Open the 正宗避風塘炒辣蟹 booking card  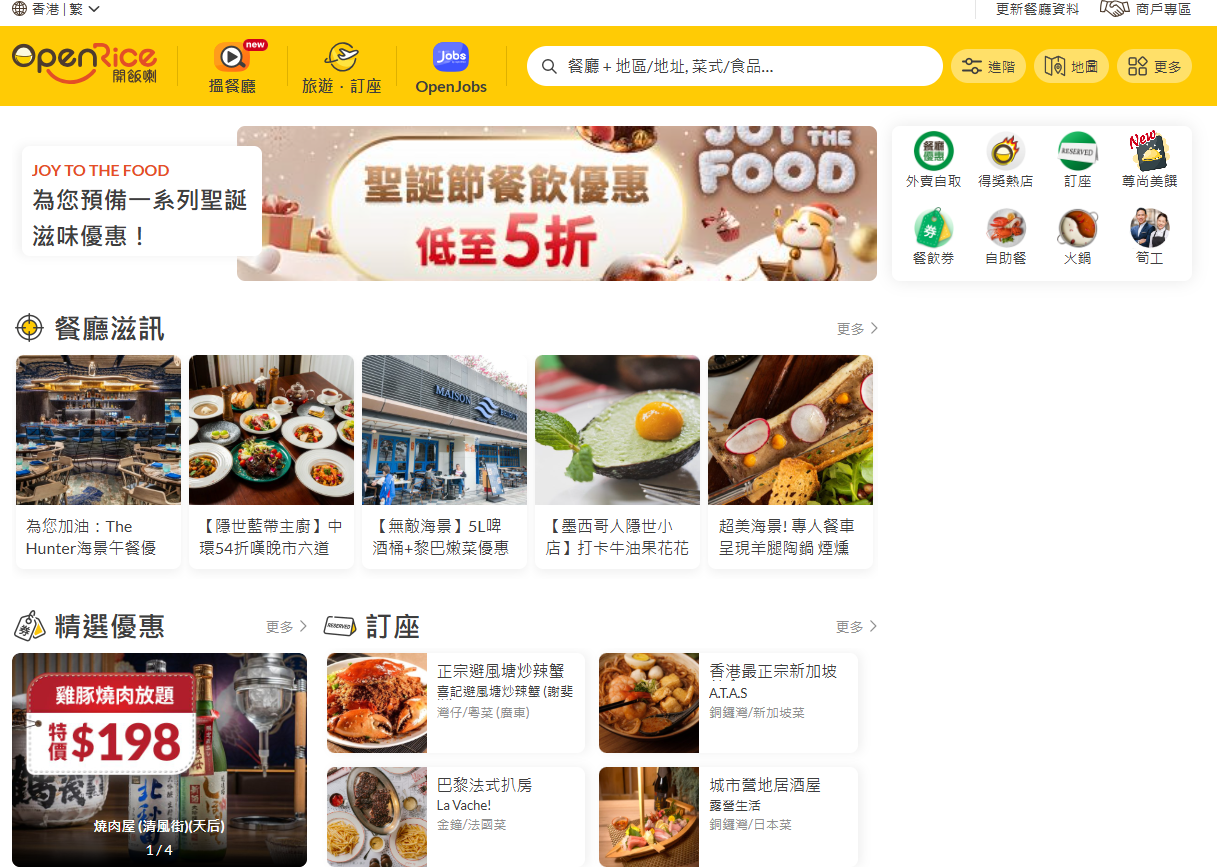point(455,702)
